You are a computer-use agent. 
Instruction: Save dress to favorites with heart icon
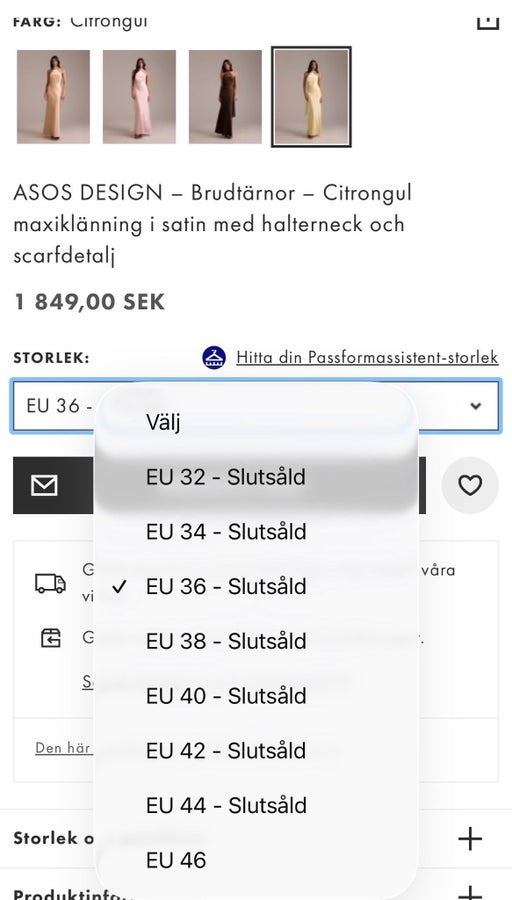470,485
